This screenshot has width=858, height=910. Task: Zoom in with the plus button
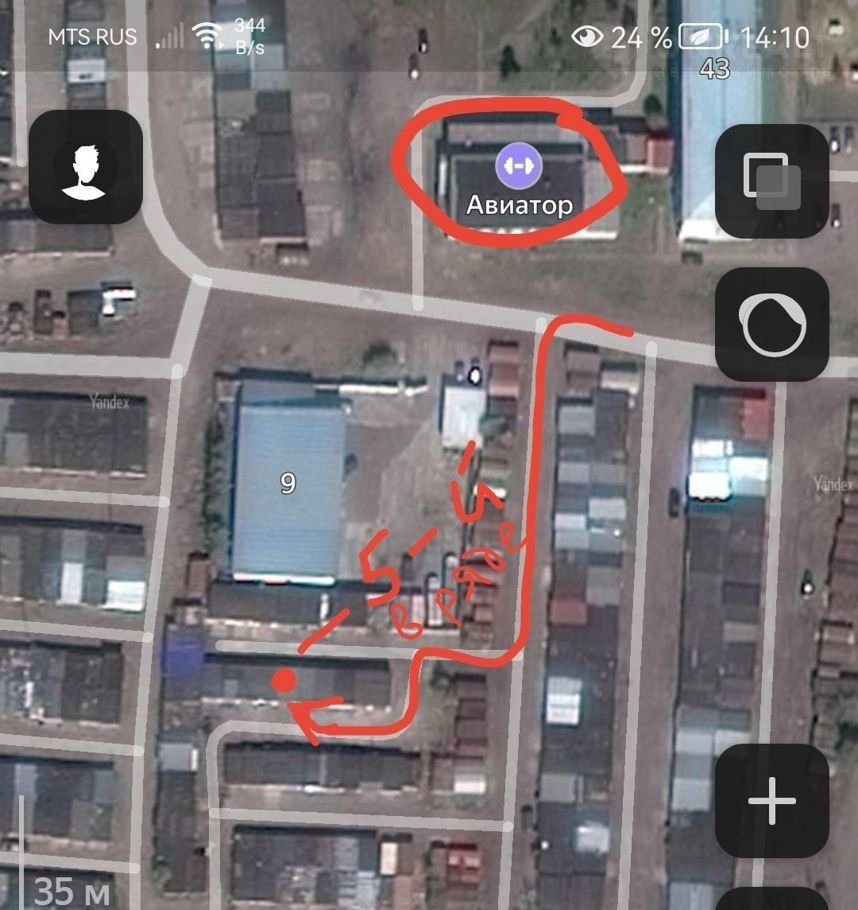tap(772, 800)
